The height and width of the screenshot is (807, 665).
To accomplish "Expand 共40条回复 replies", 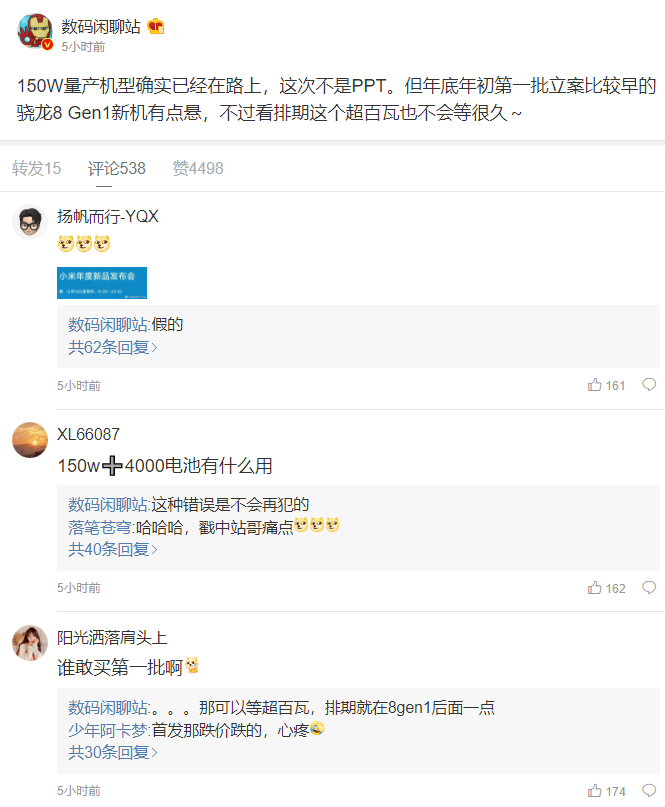I will click(x=112, y=549).
